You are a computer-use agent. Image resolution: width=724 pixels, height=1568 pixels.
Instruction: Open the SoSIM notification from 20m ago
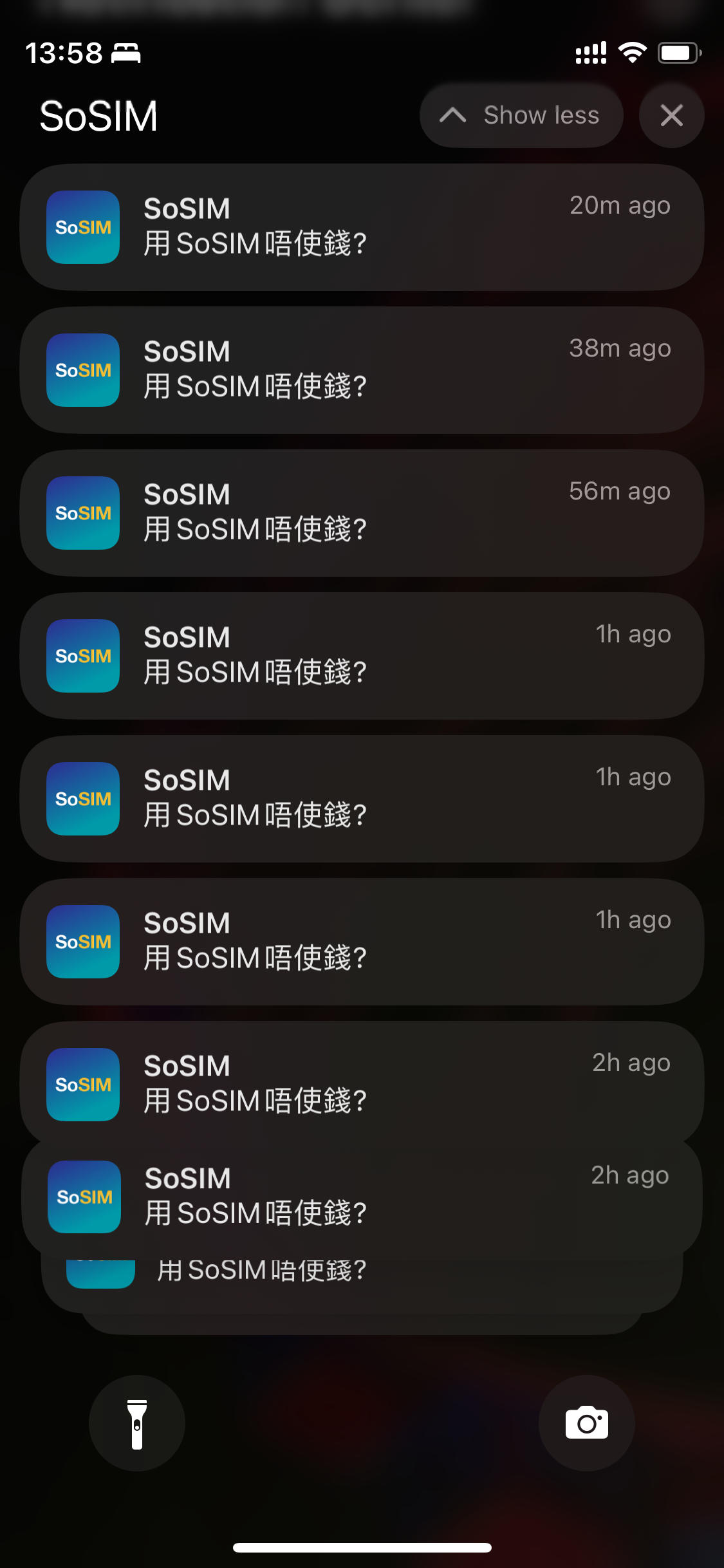(362, 227)
